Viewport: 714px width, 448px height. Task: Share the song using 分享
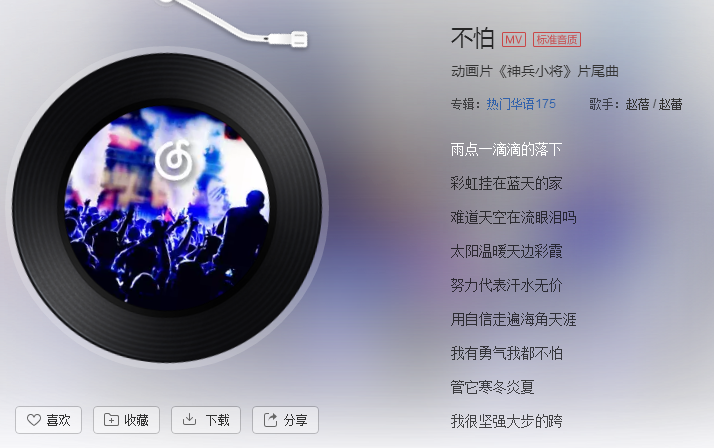pyautogui.click(x=285, y=420)
